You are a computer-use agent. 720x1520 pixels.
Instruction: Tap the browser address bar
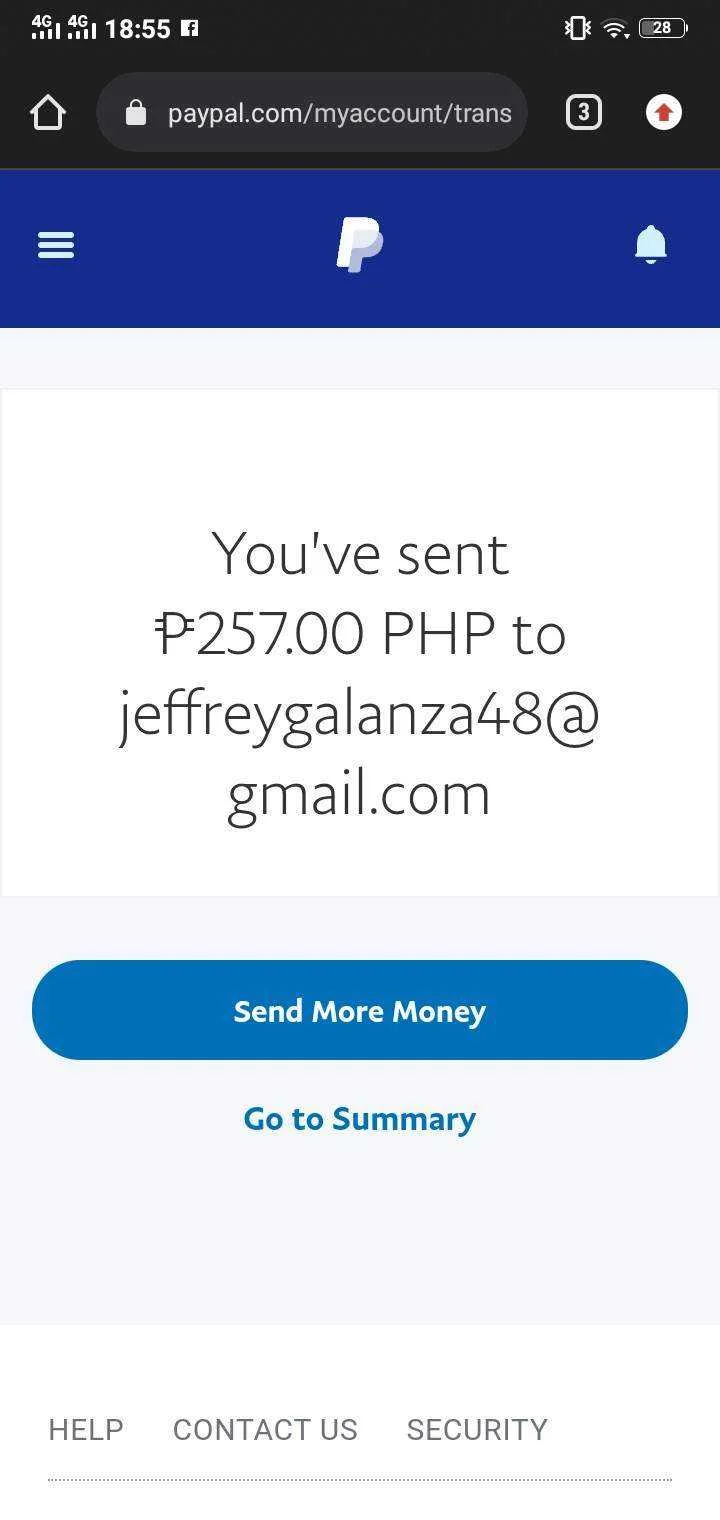click(312, 113)
